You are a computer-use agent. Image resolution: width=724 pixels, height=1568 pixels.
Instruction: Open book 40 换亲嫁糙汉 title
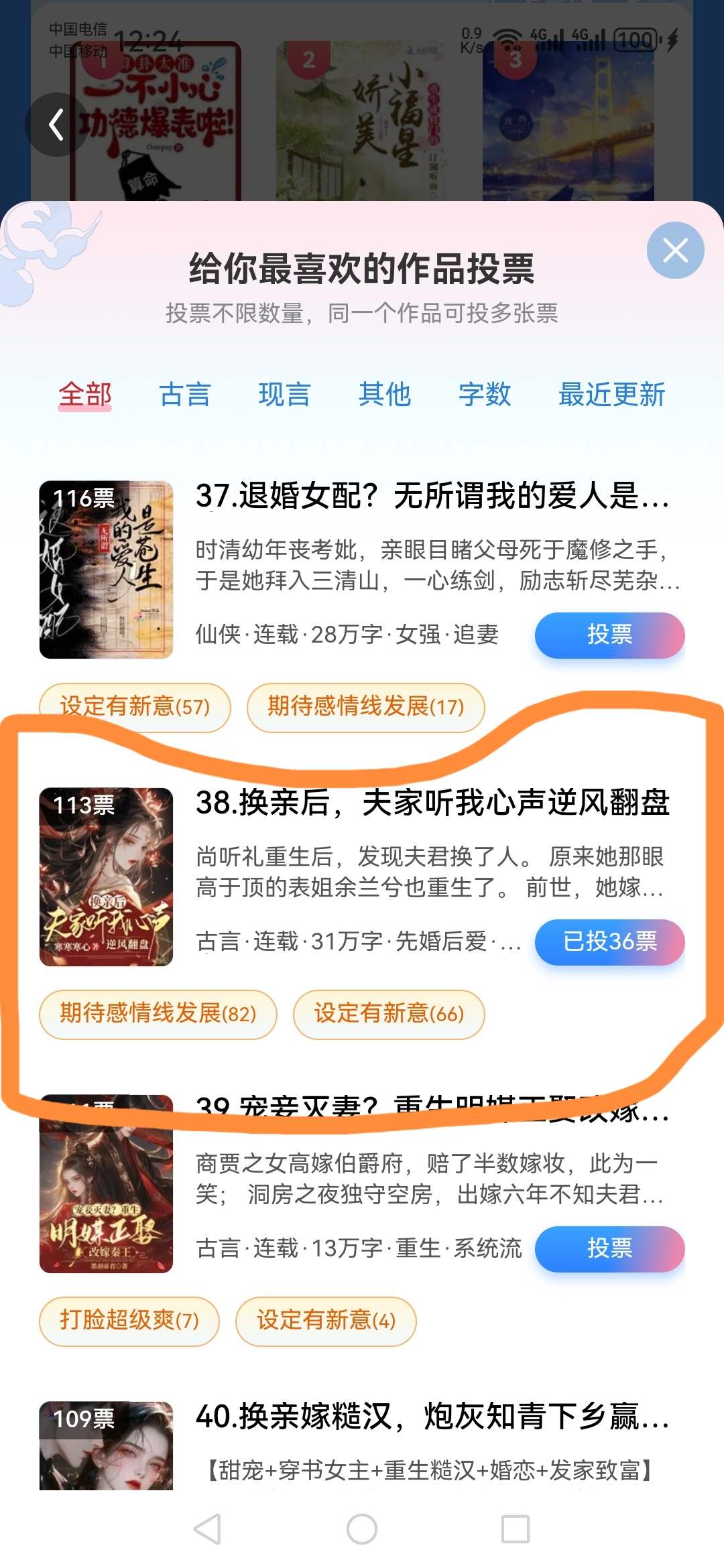432,1417
